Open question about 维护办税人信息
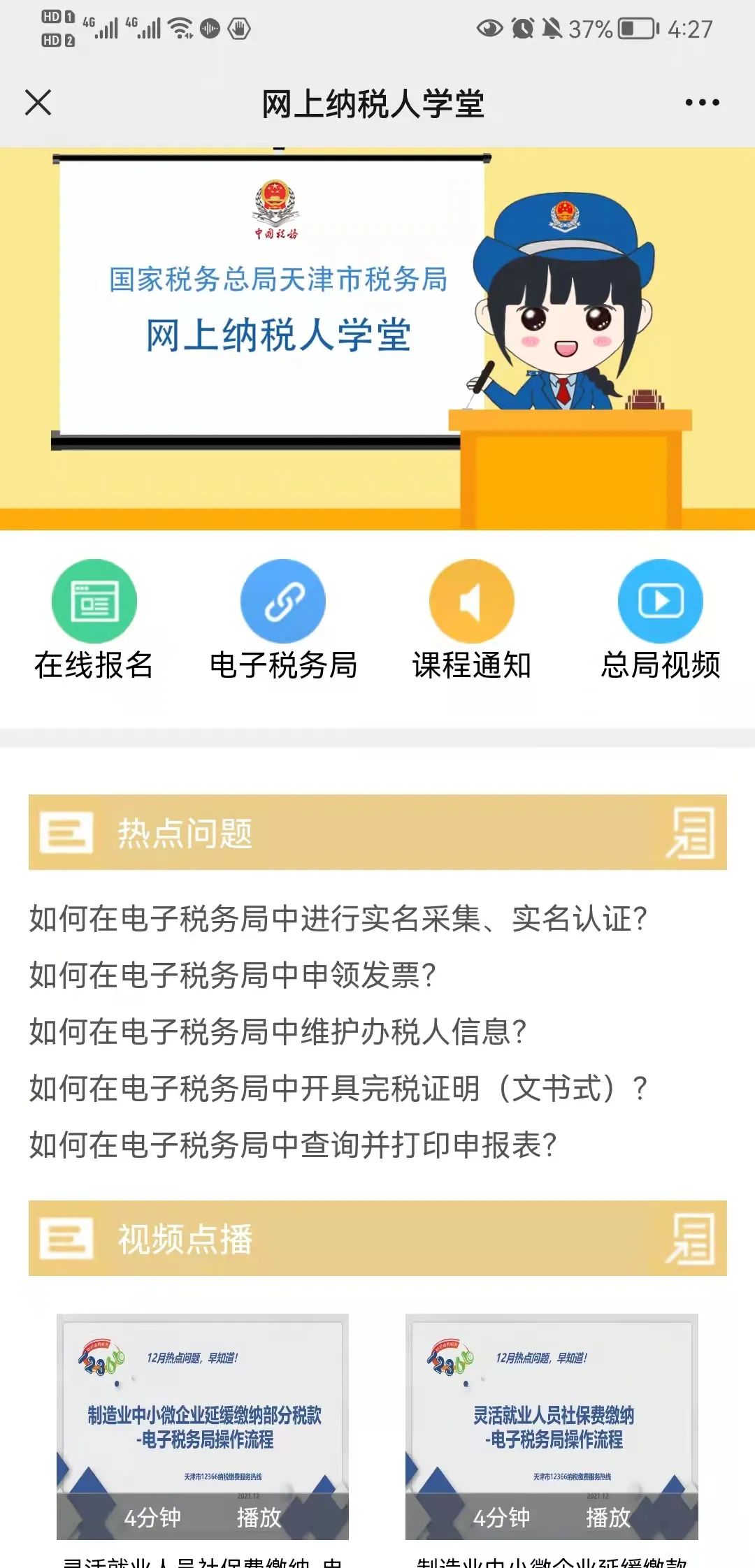 [278, 1031]
